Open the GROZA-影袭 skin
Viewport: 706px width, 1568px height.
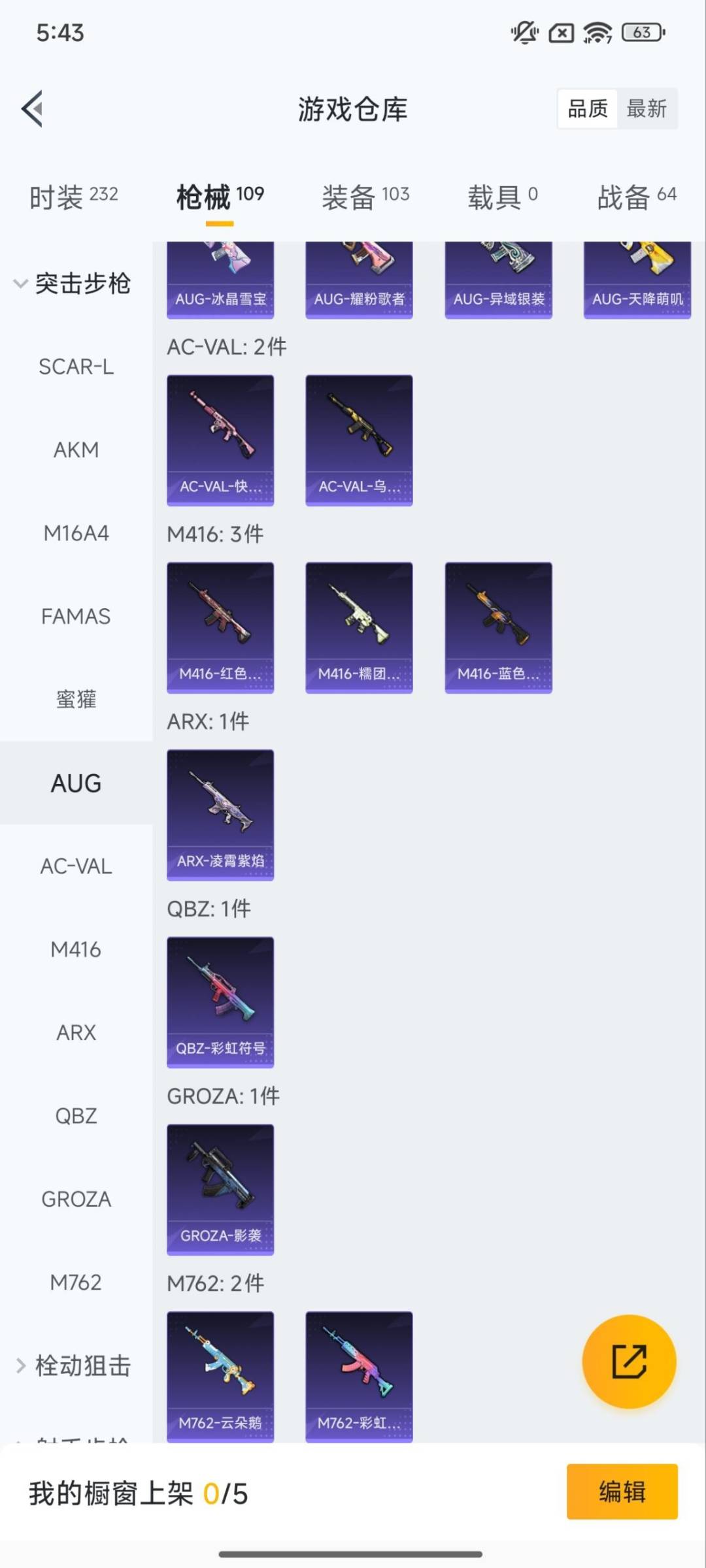220,1189
